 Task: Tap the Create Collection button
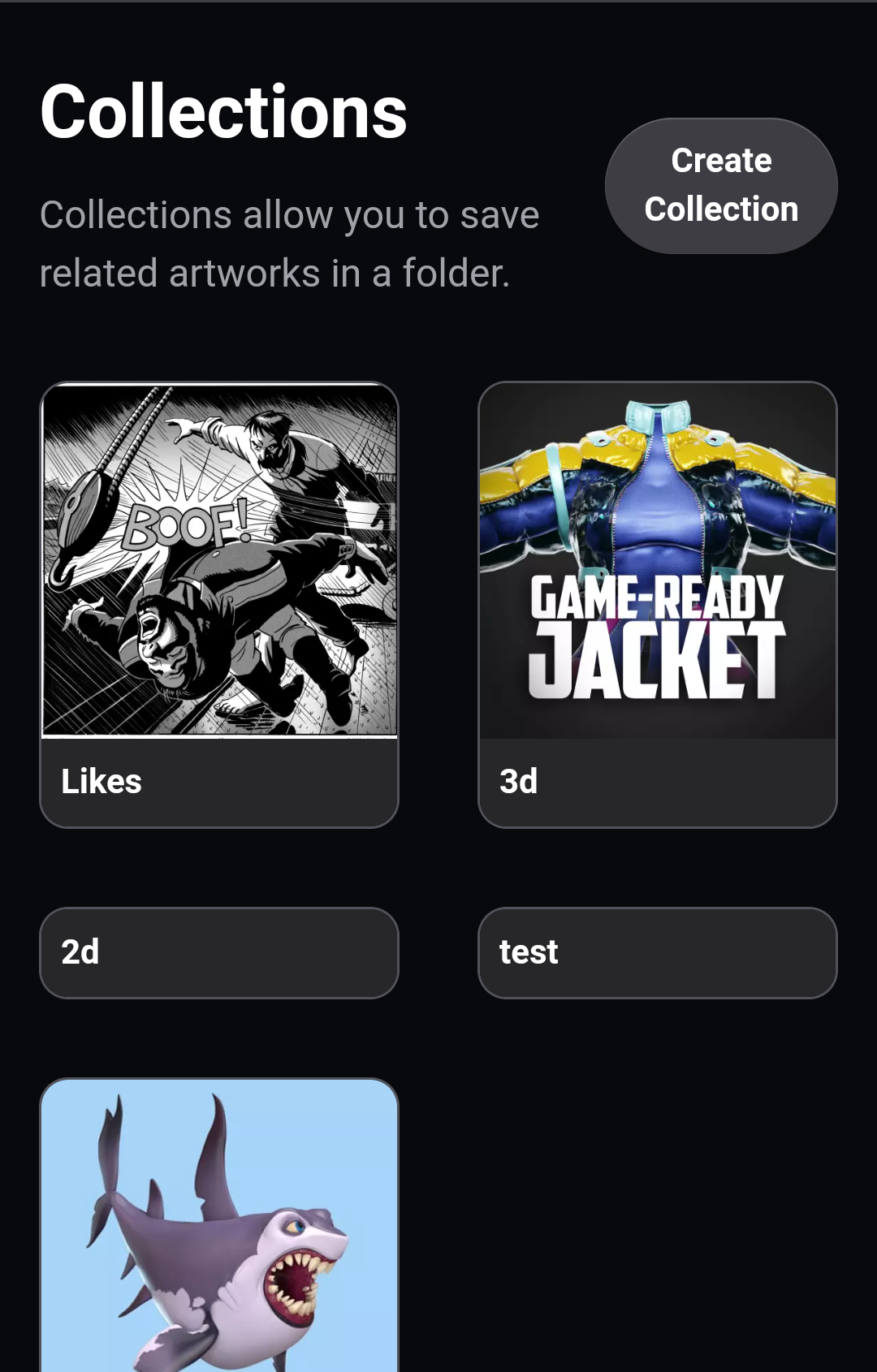pos(721,186)
